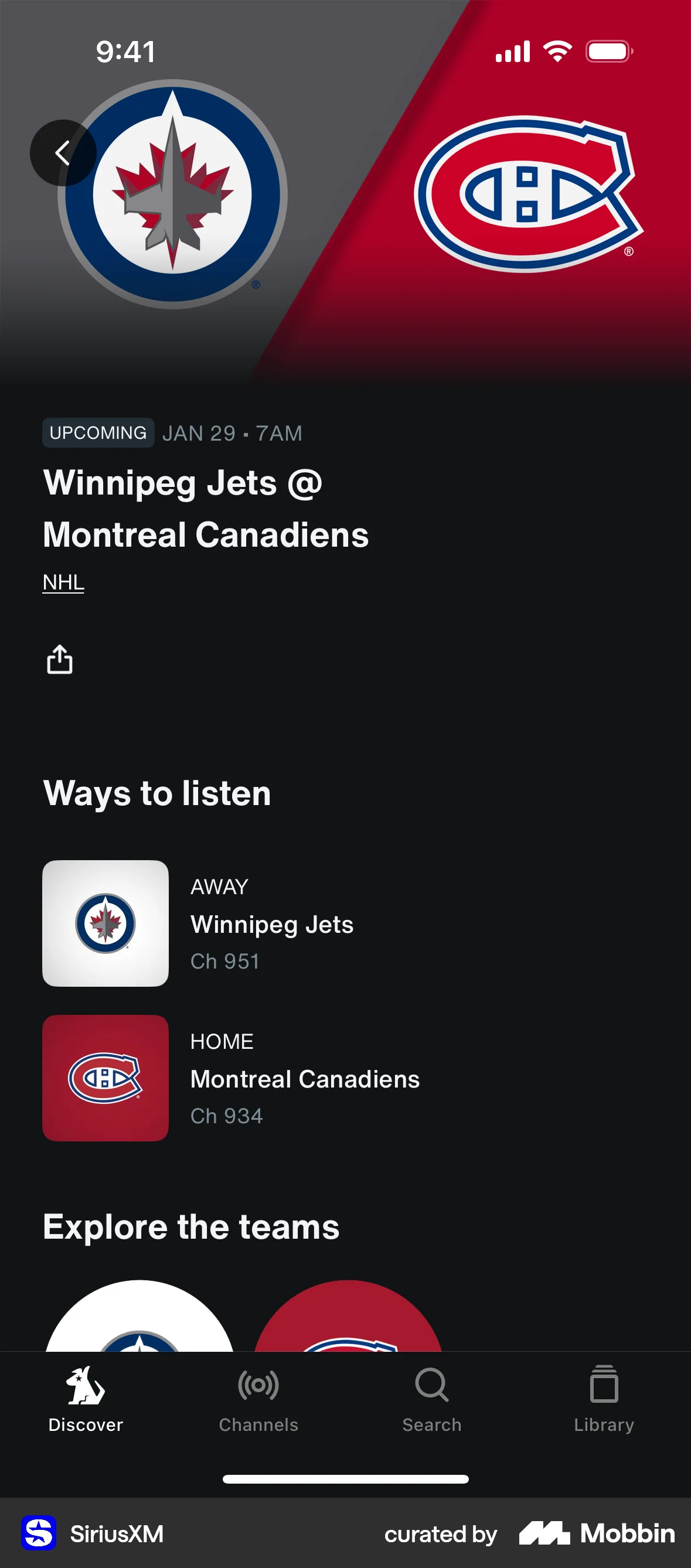This screenshot has width=691, height=1568.
Task: Tap the Winnipeg Jets channel thumbnail
Action: point(105,924)
